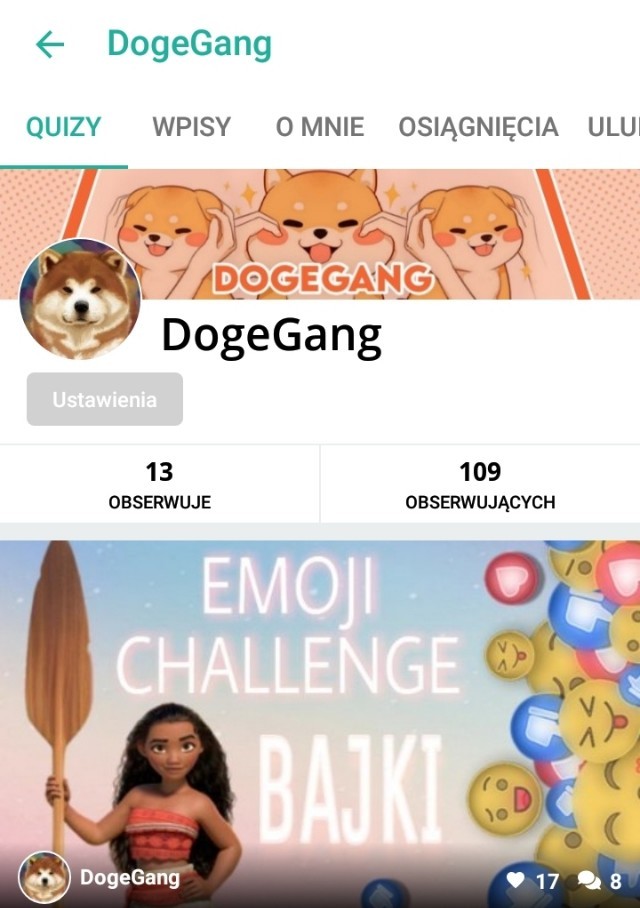
Task: Tap the Ustawienia settings button
Action: coord(105,399)
